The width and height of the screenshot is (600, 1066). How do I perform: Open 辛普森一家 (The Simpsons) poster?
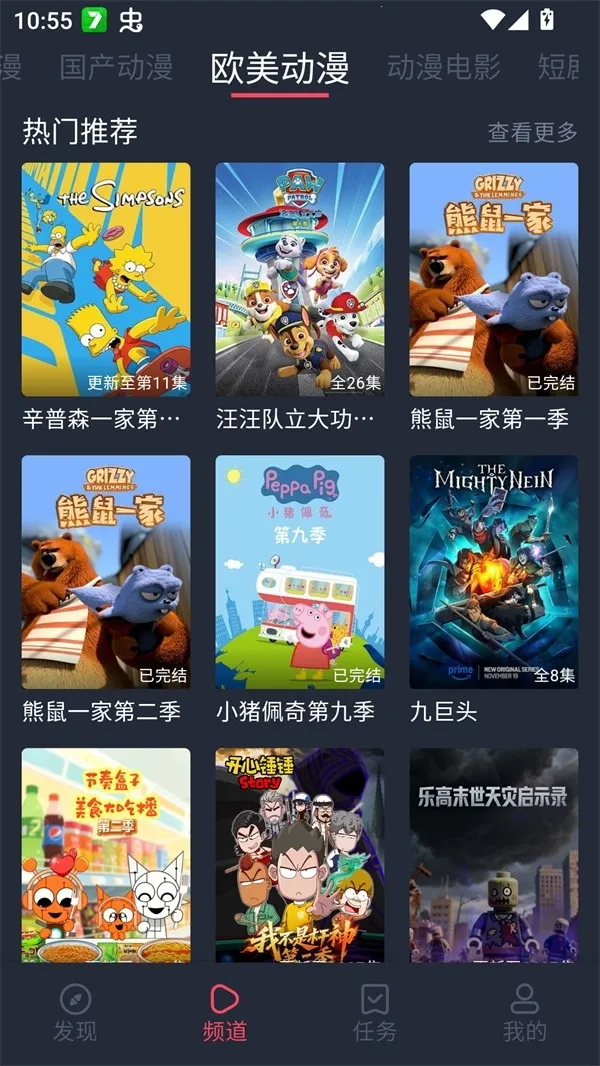pyautogui.click(x=106, y=280)
